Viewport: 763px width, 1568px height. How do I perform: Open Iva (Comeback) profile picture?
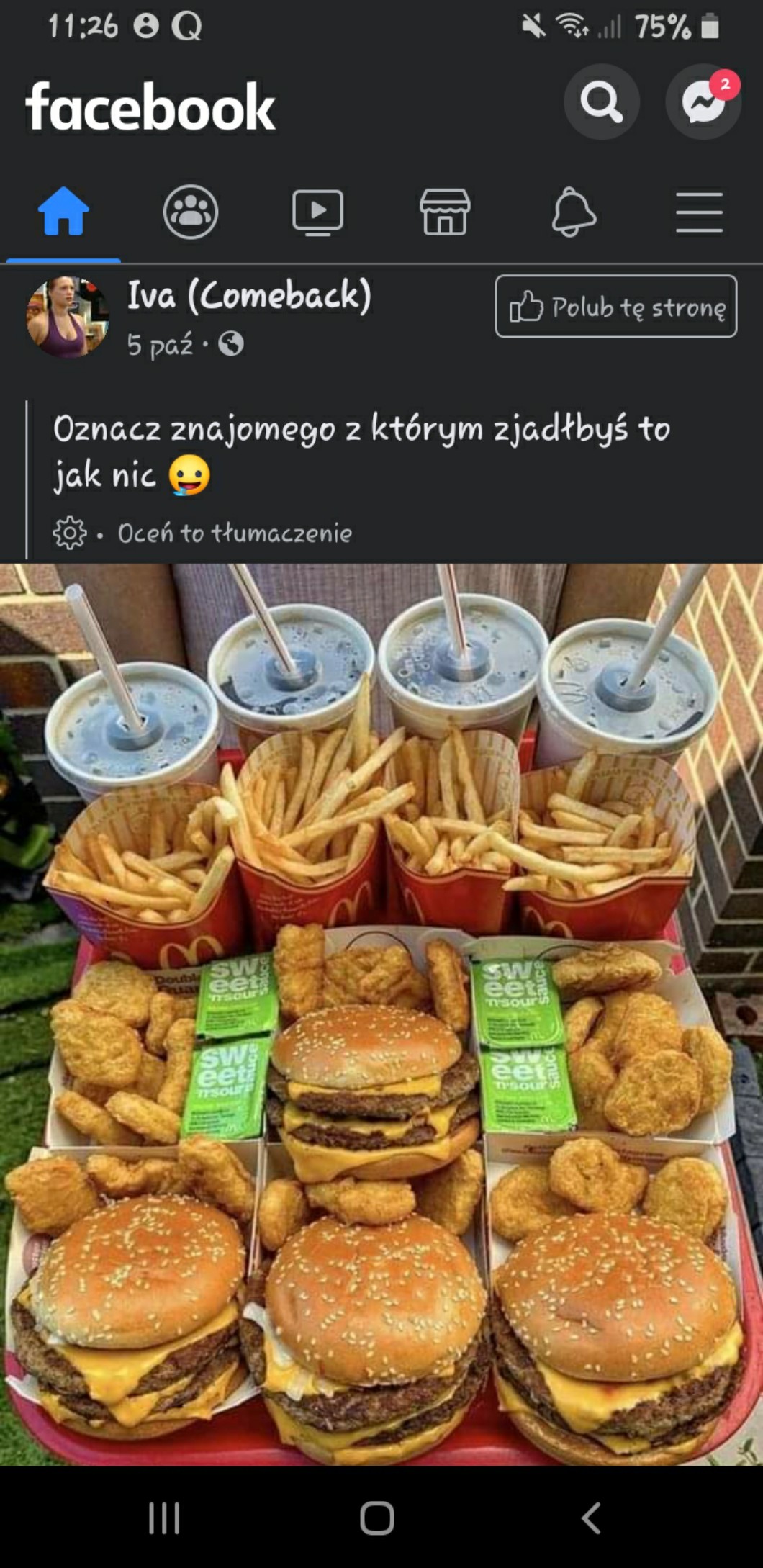point(68,317)
